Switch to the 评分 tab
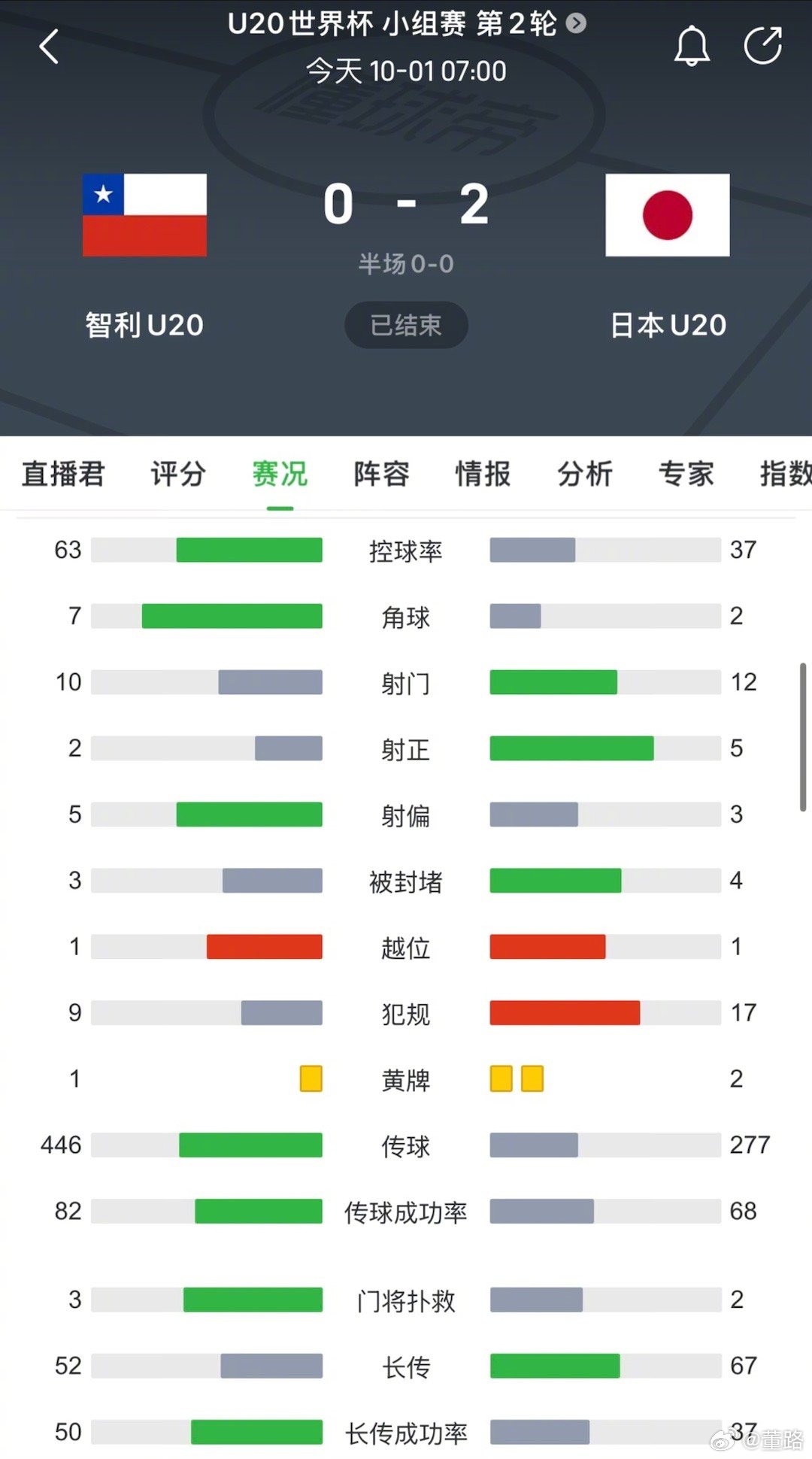Viewport: 812px width, 1459px height. click(x=178, y=474)
